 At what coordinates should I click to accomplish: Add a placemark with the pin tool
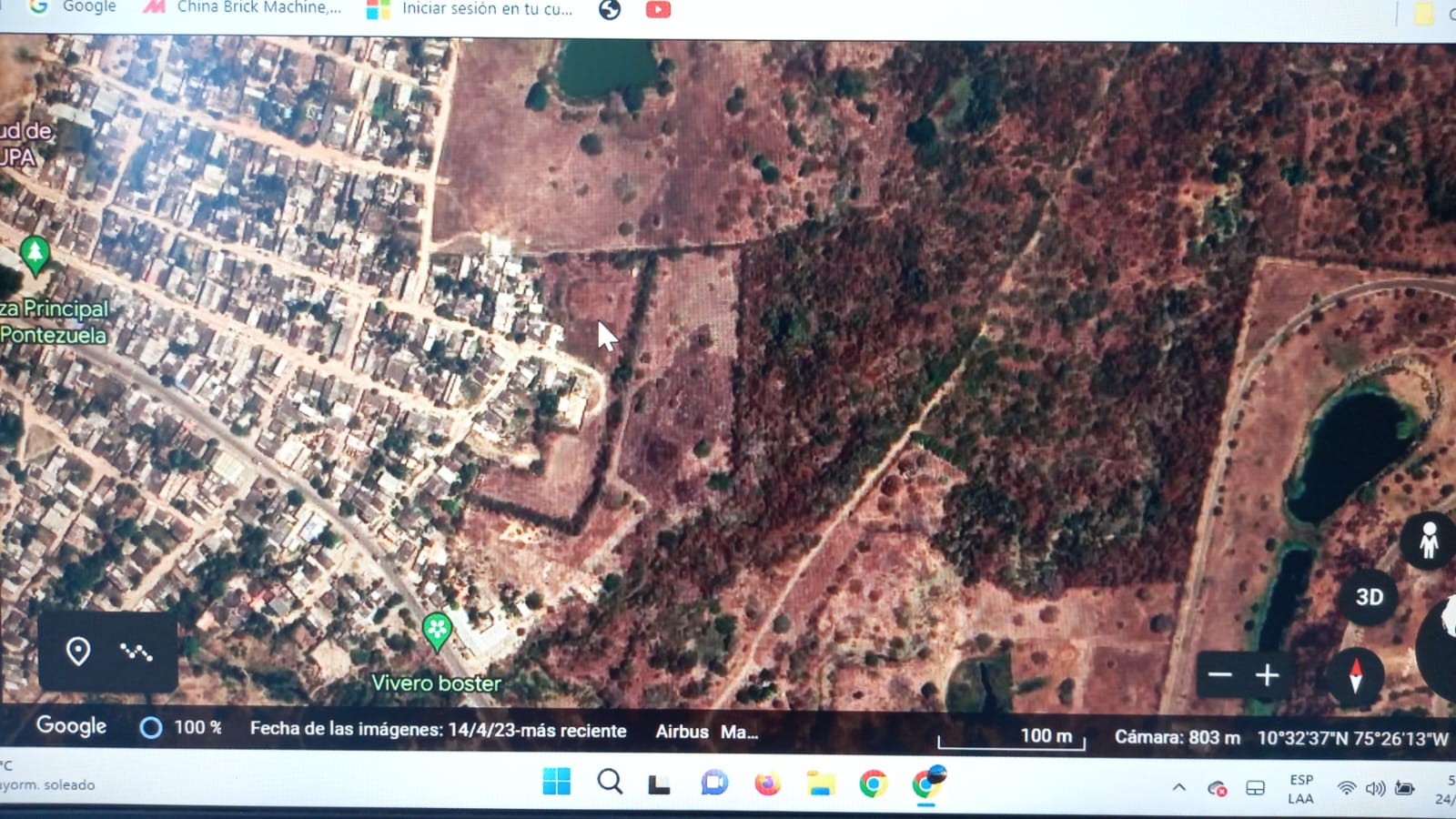click(x=78, y=651)
